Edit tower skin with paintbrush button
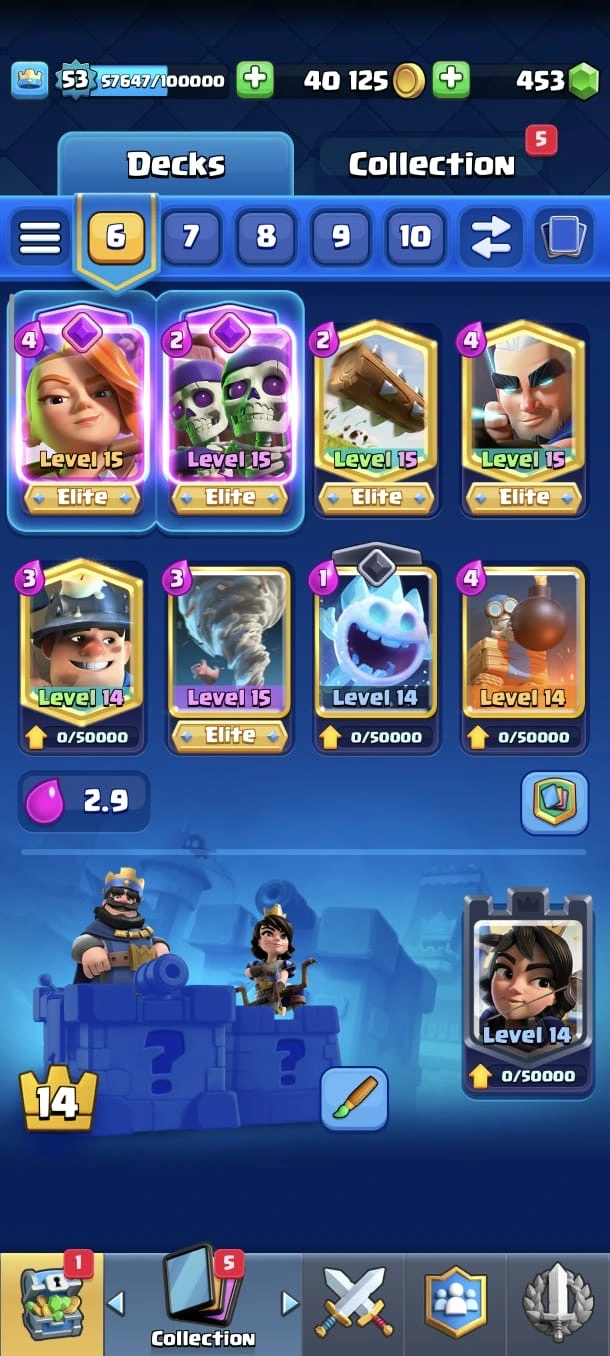Screen dimensions: 610x1356 (354, 1098)
